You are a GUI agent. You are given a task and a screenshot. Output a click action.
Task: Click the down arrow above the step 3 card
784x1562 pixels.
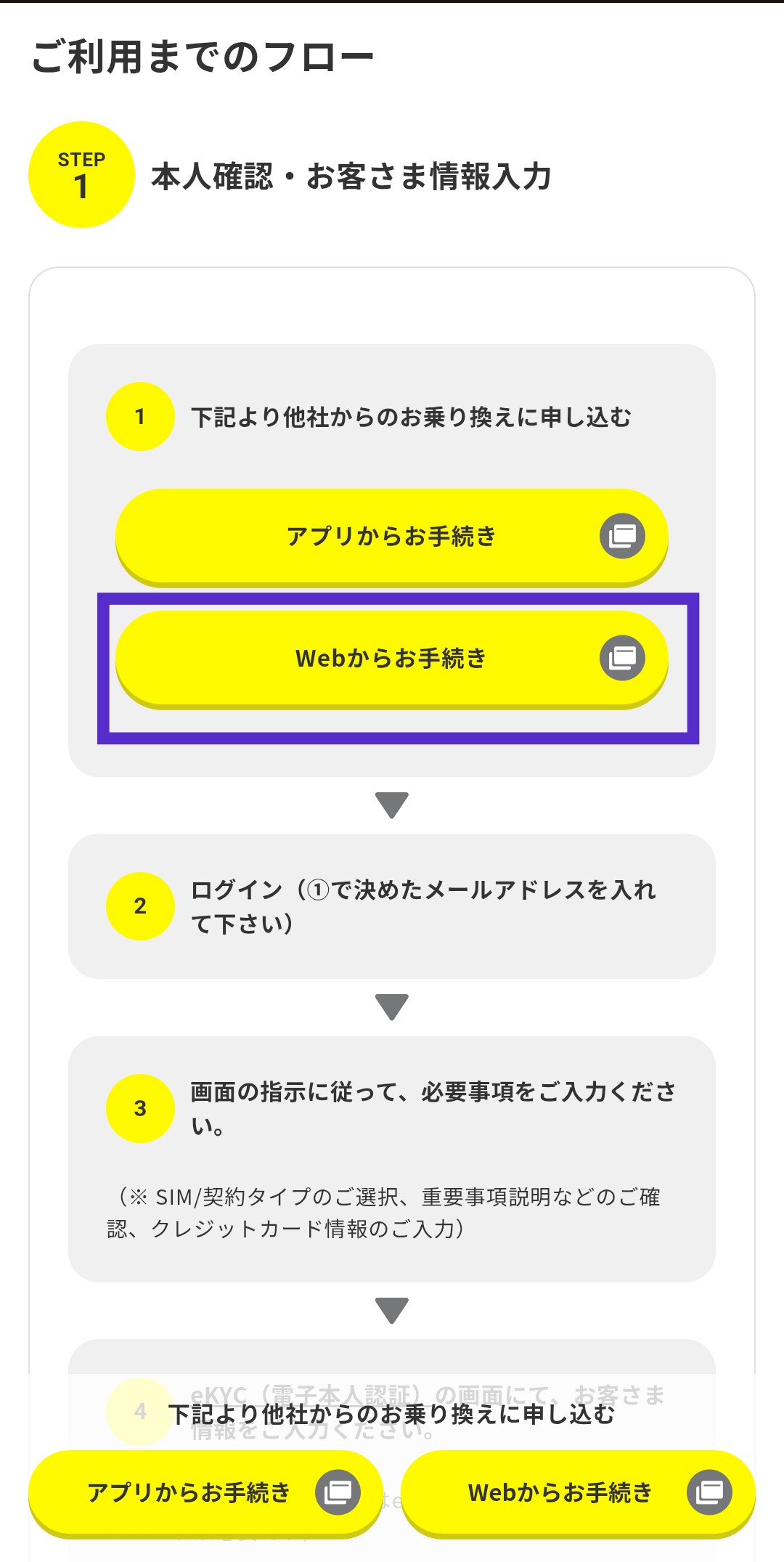[x=392, y=1008]
